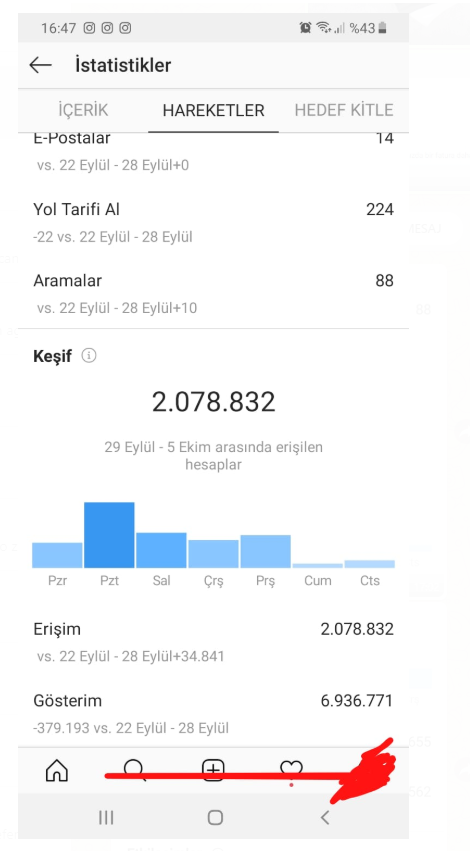Select the HAREKETLER tab
The image size is (470, 851).
pos(213,110)
